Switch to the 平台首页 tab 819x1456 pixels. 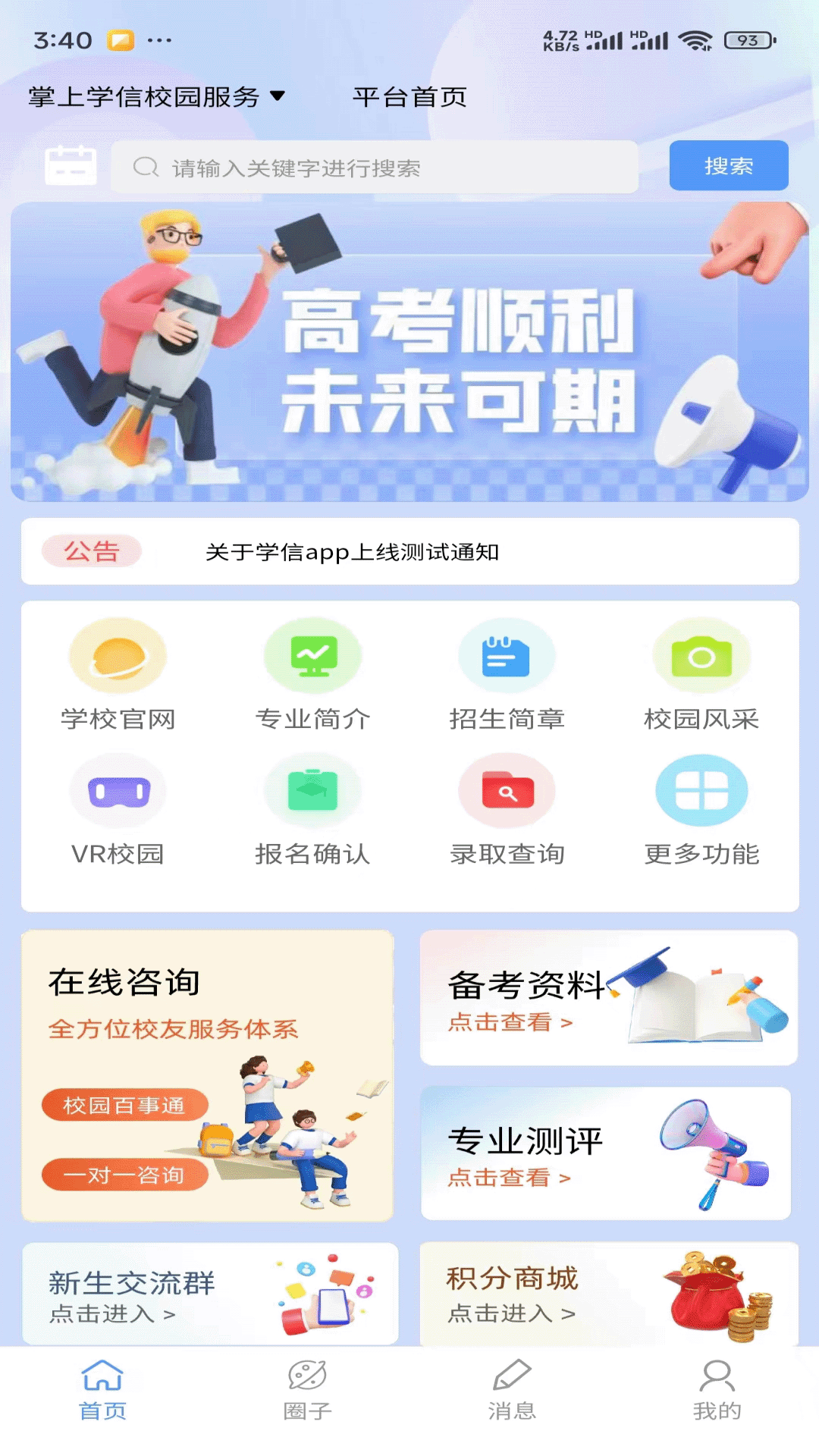tap(409, 97)
